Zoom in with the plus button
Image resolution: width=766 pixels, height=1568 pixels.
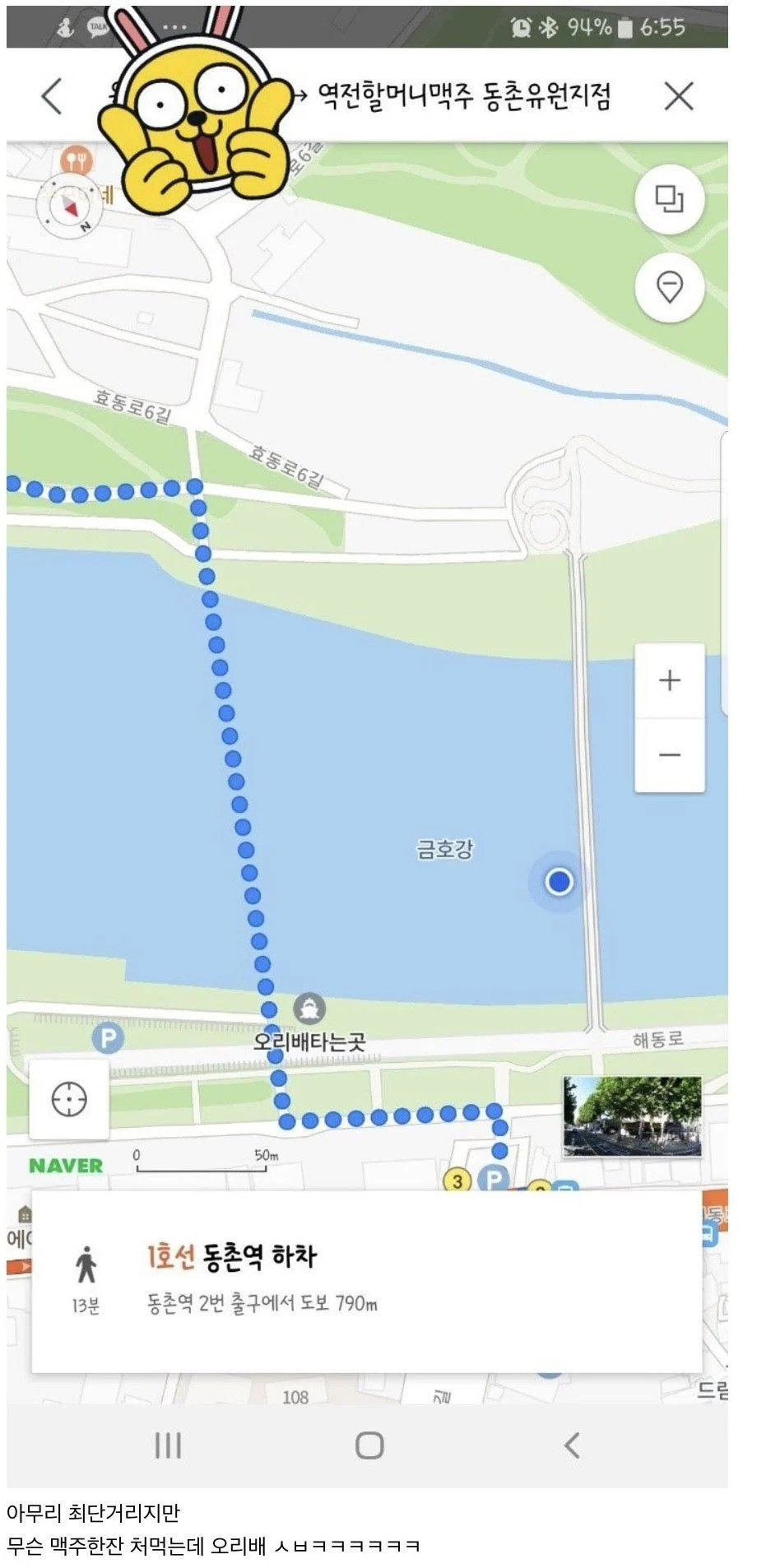670,680
